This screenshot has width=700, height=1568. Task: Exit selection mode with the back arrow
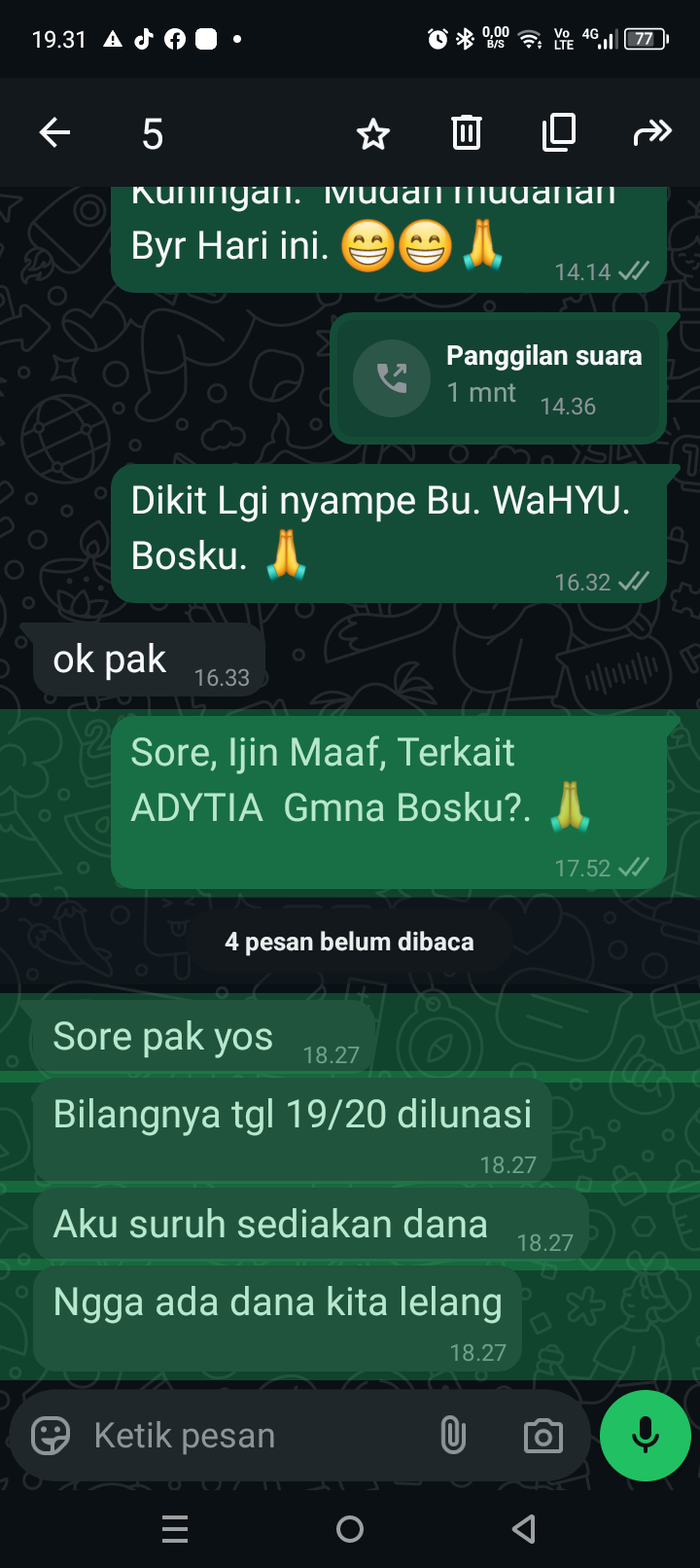55,132
